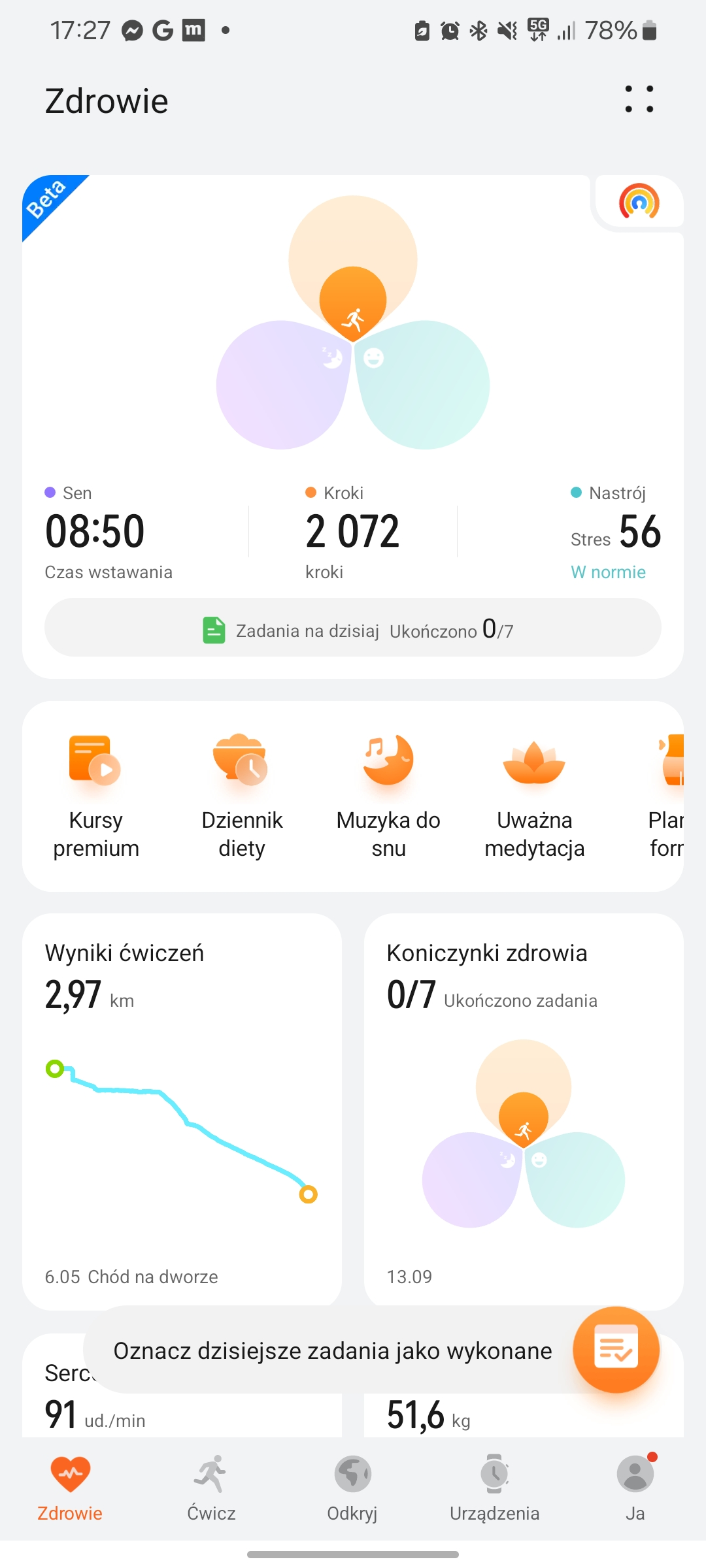Open the activity rings icon
The width and height of the screenshot is (706, 1568).
click(639, 202)
